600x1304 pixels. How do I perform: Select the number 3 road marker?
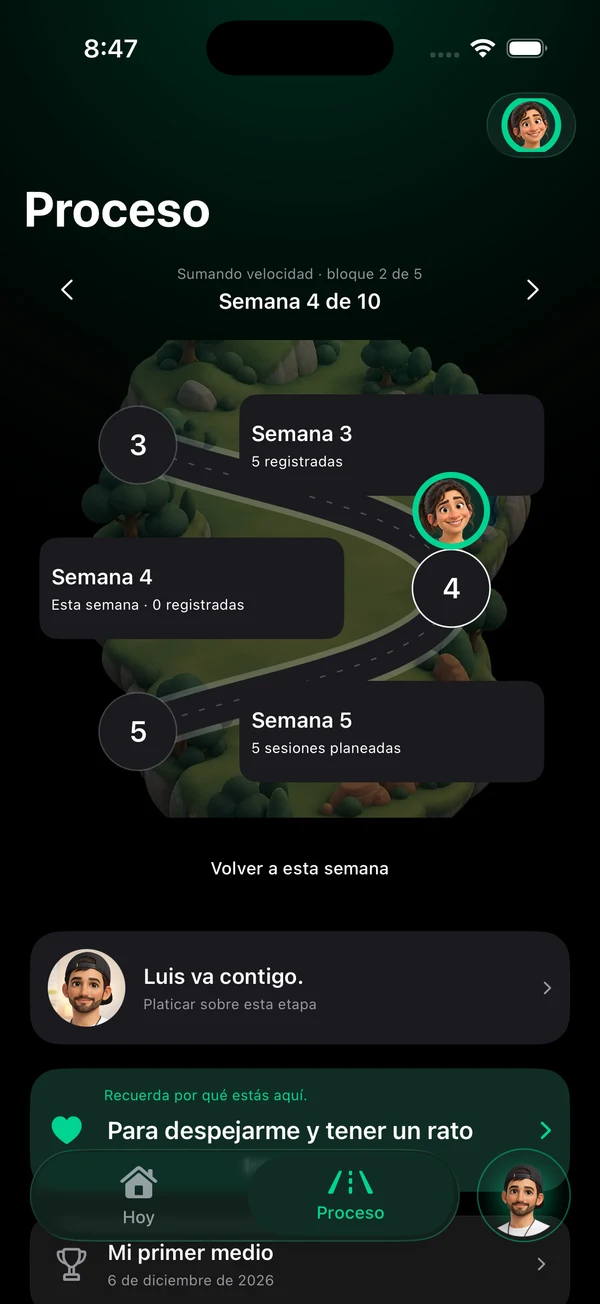(138, 445)
